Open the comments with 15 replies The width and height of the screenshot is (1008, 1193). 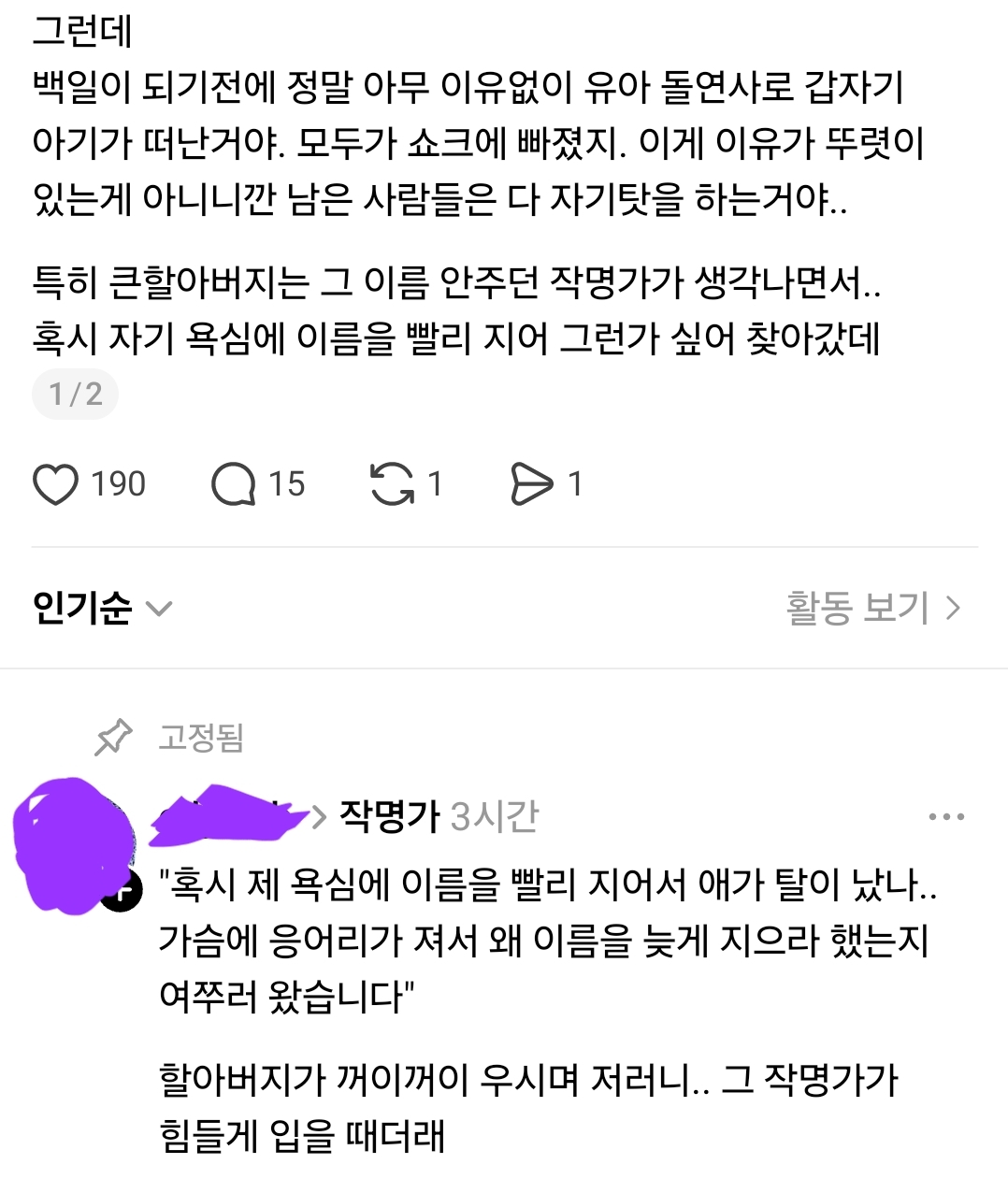click(234, 484)
